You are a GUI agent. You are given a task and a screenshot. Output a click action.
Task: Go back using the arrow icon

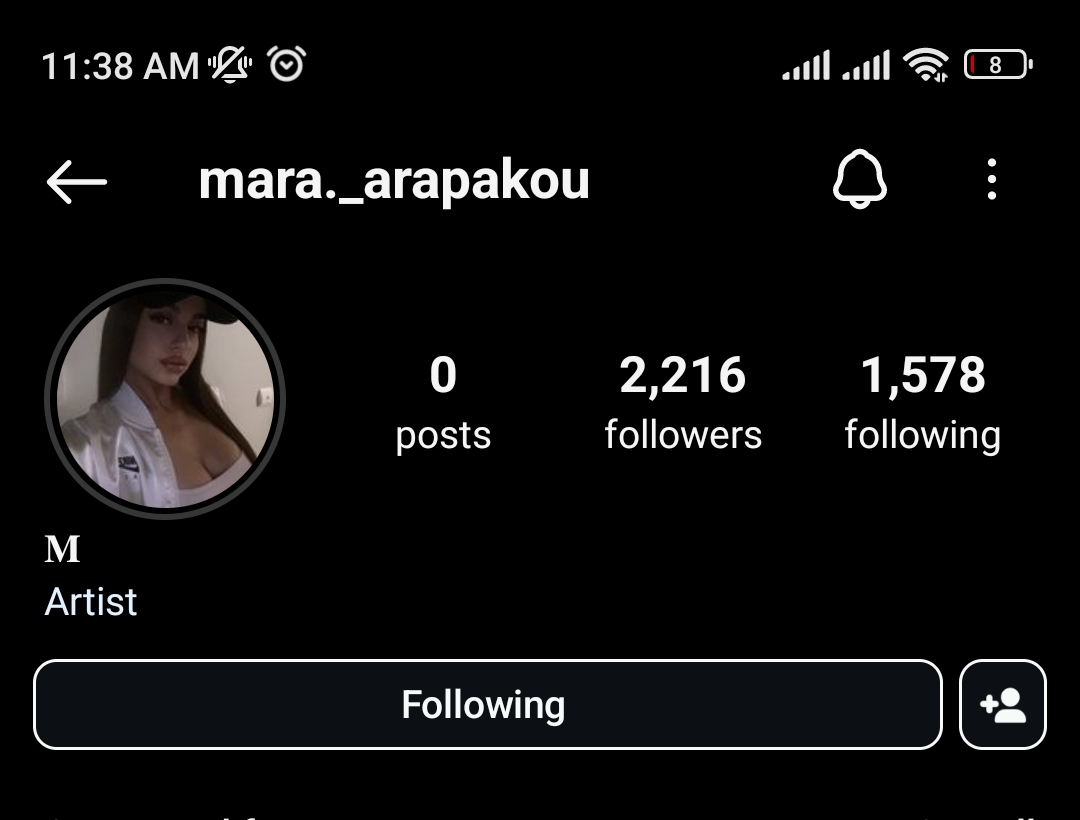76,182
